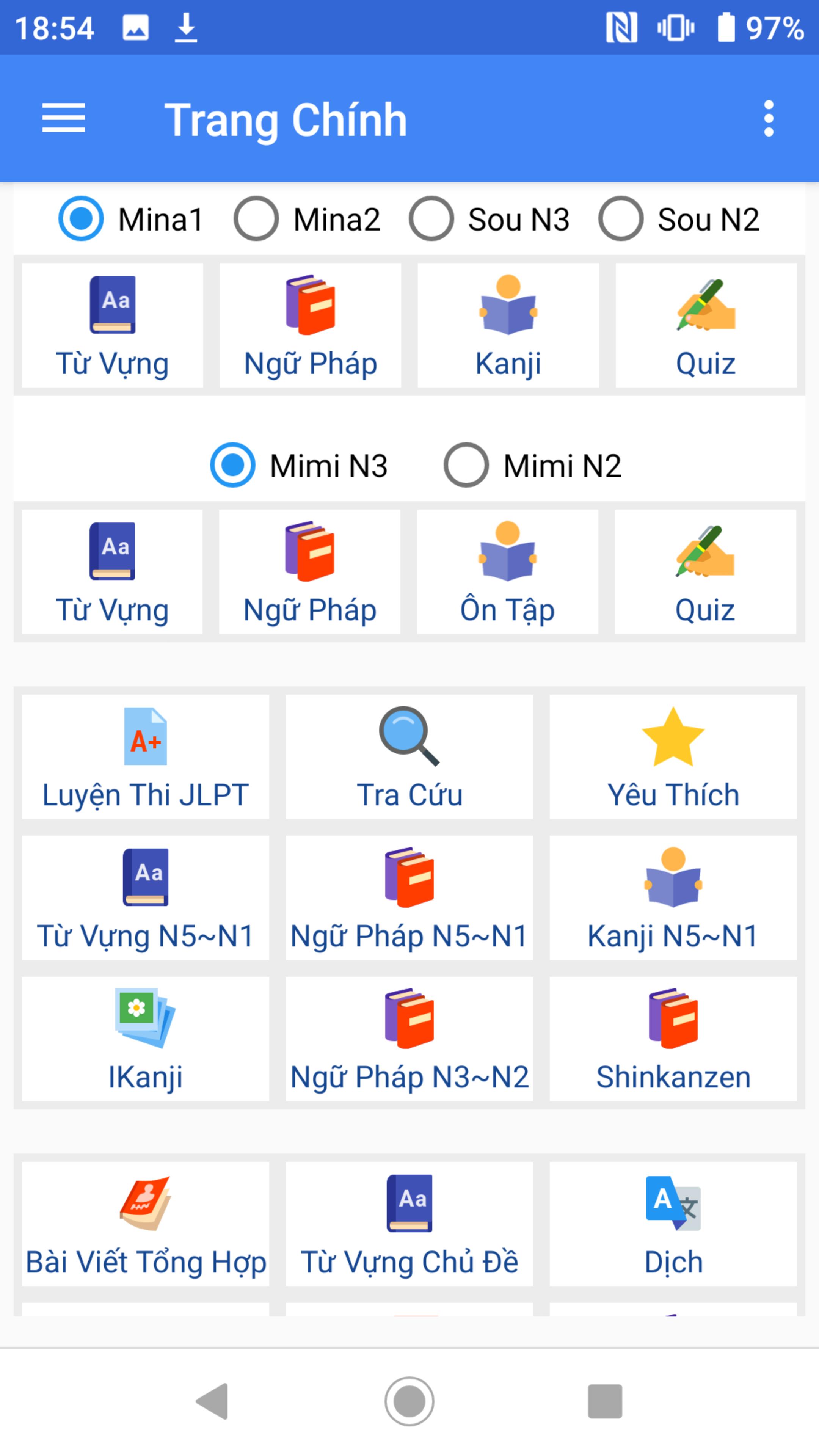
Task: Open Ngữ Pháp N5~N1 grammar
Action: pos(409,897)
